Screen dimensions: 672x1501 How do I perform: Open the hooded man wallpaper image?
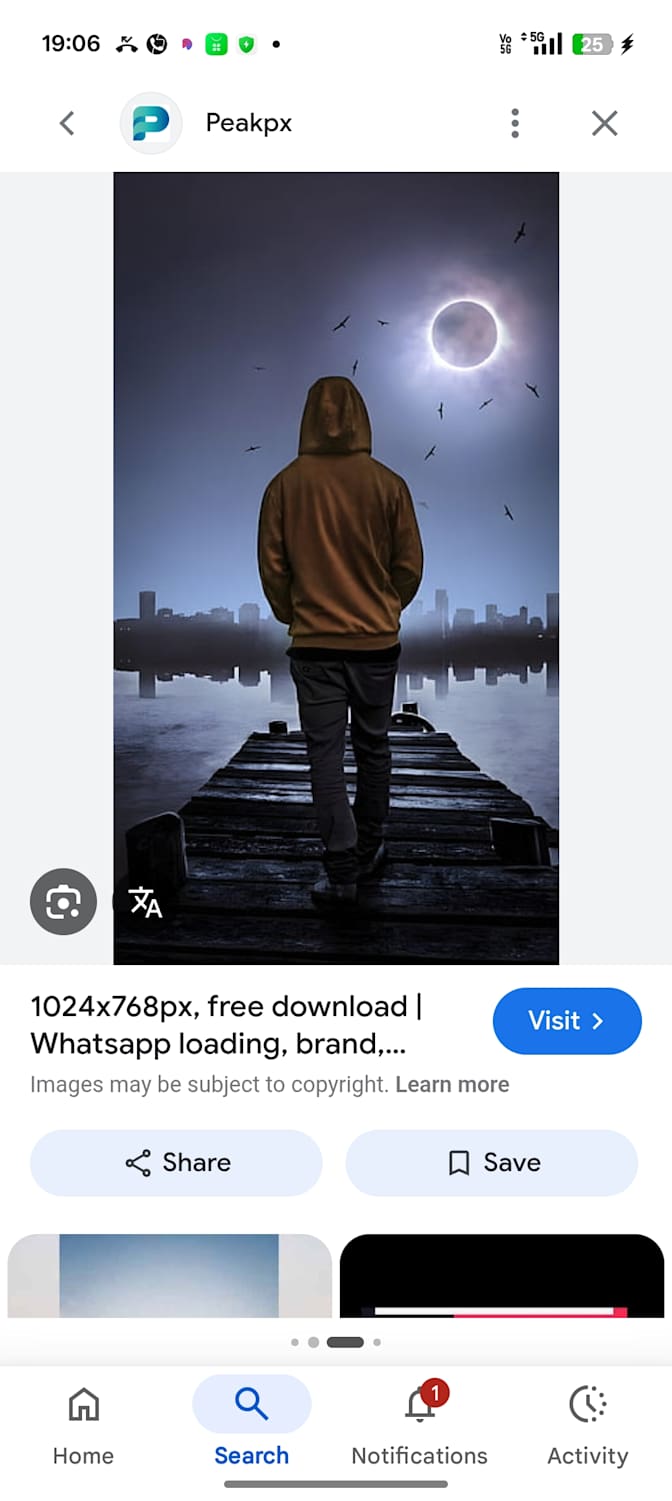click(x=336, y=568)
